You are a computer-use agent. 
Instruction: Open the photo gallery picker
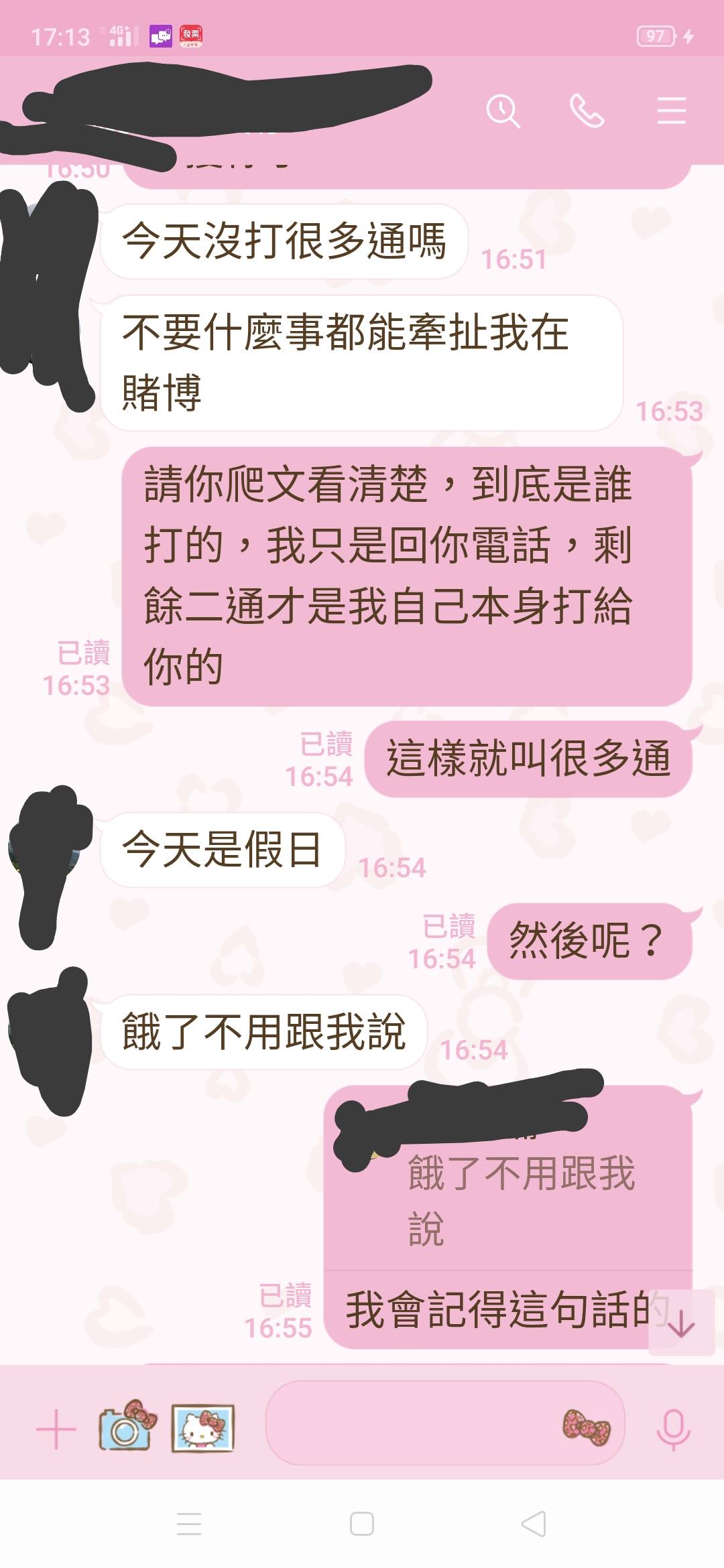pos(202,1429)
